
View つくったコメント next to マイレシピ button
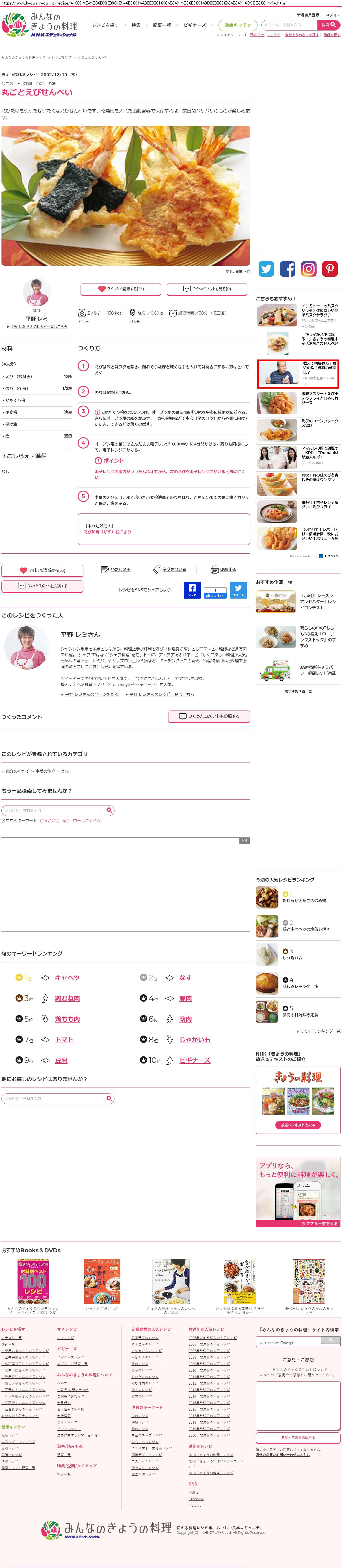point(207,289)
